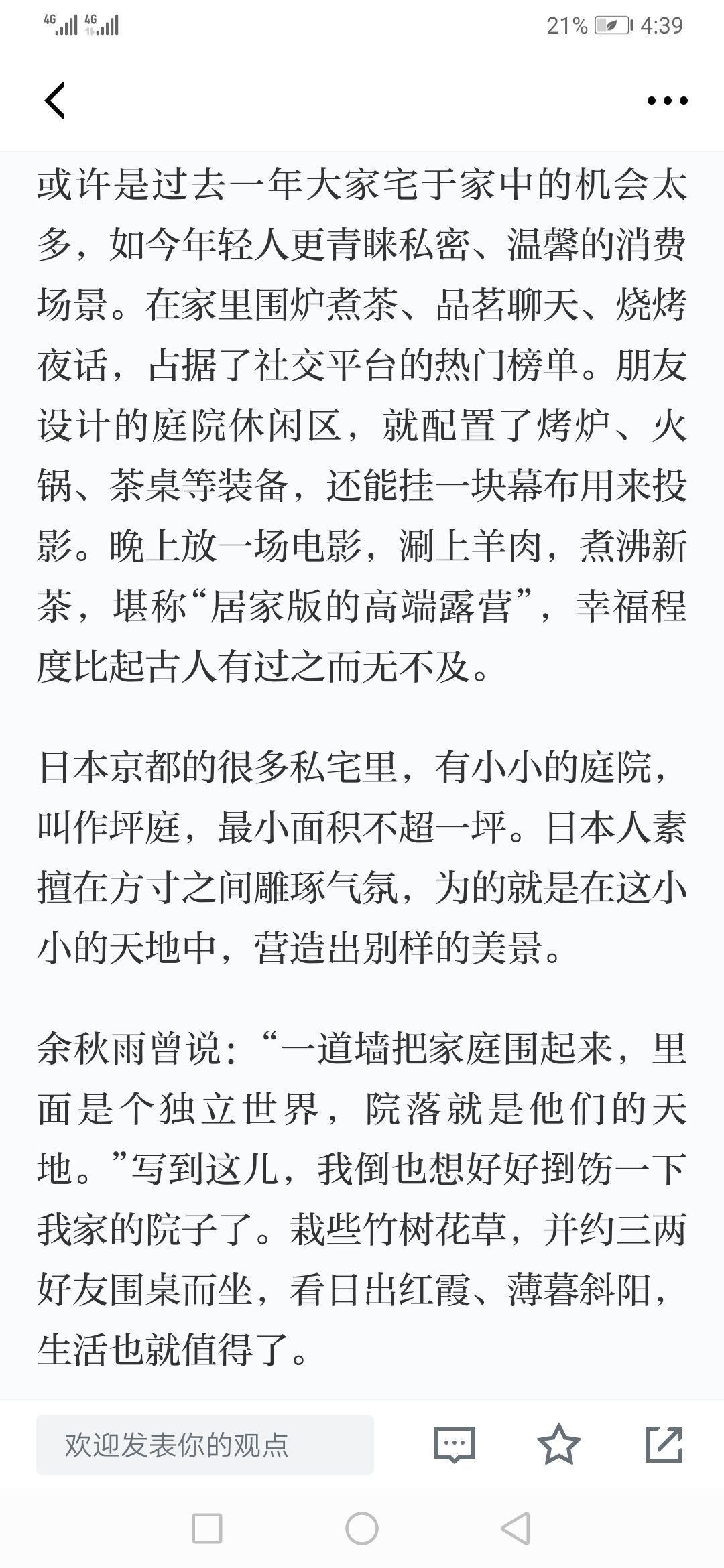Tap the comment field 欢迎发表你的观点
The image size is (724, 1568).
205,1445
